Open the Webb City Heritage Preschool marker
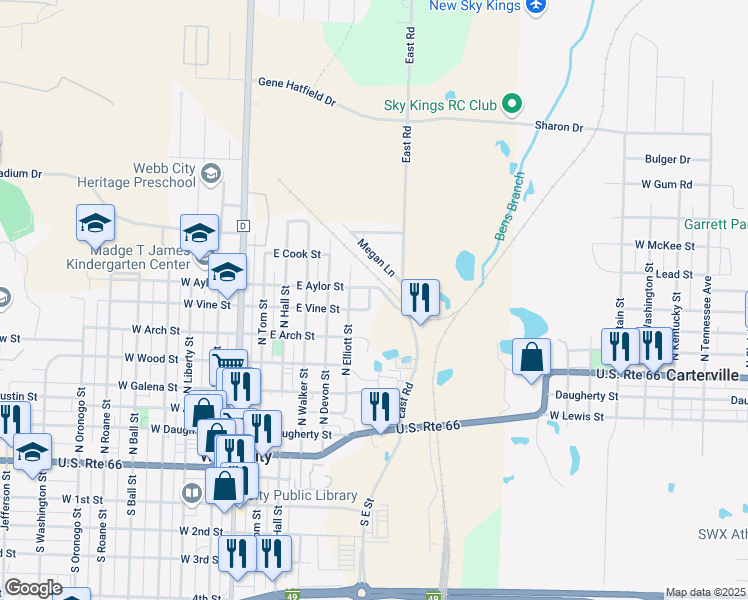Viewport: 748px width, 600px height. [x=210, y=175]
